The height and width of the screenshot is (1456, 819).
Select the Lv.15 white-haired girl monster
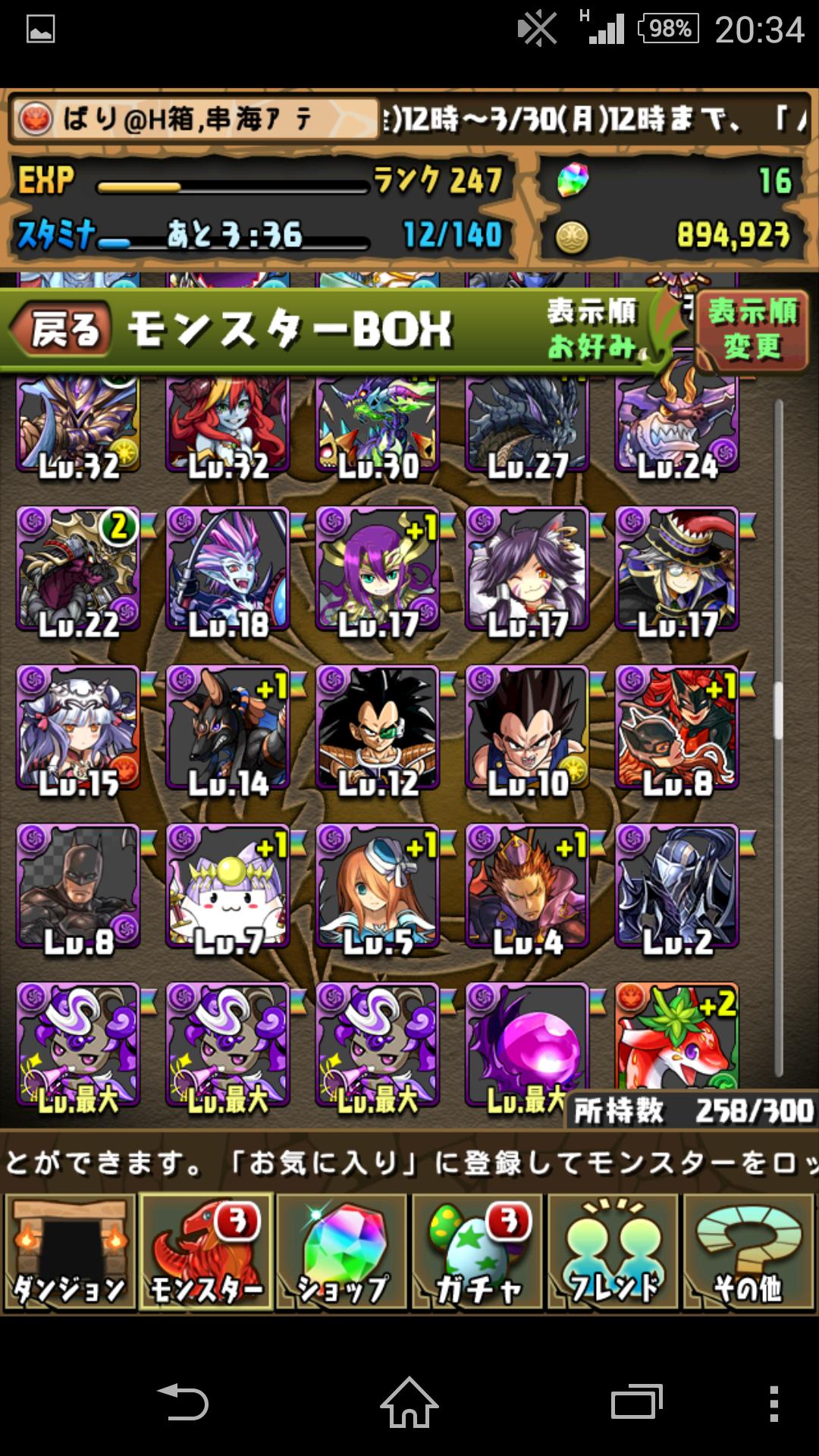(78, 728)
